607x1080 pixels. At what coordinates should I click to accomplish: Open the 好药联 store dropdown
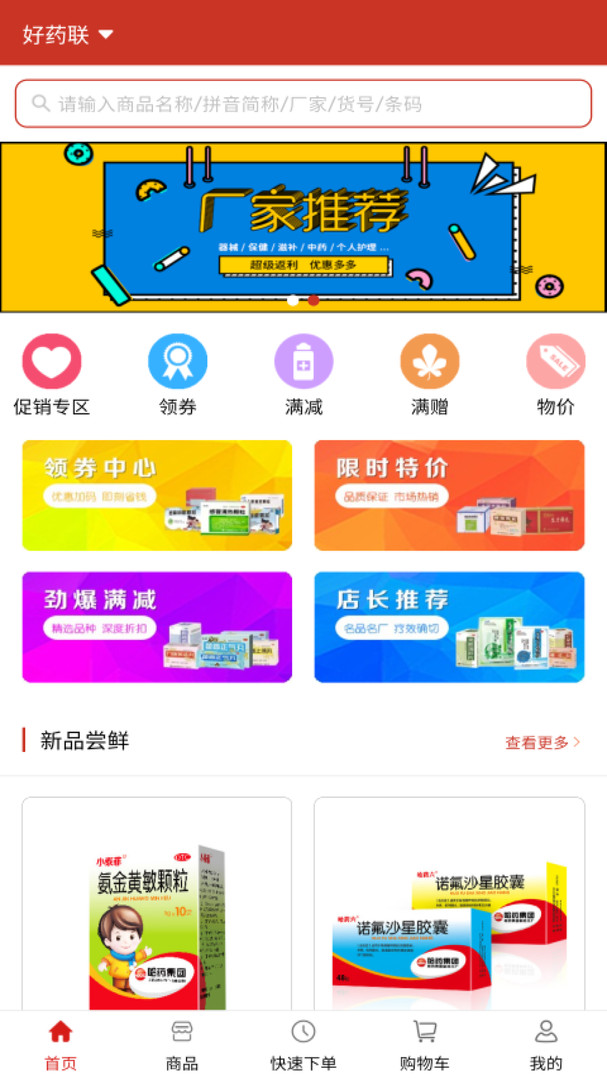point(68,35)
